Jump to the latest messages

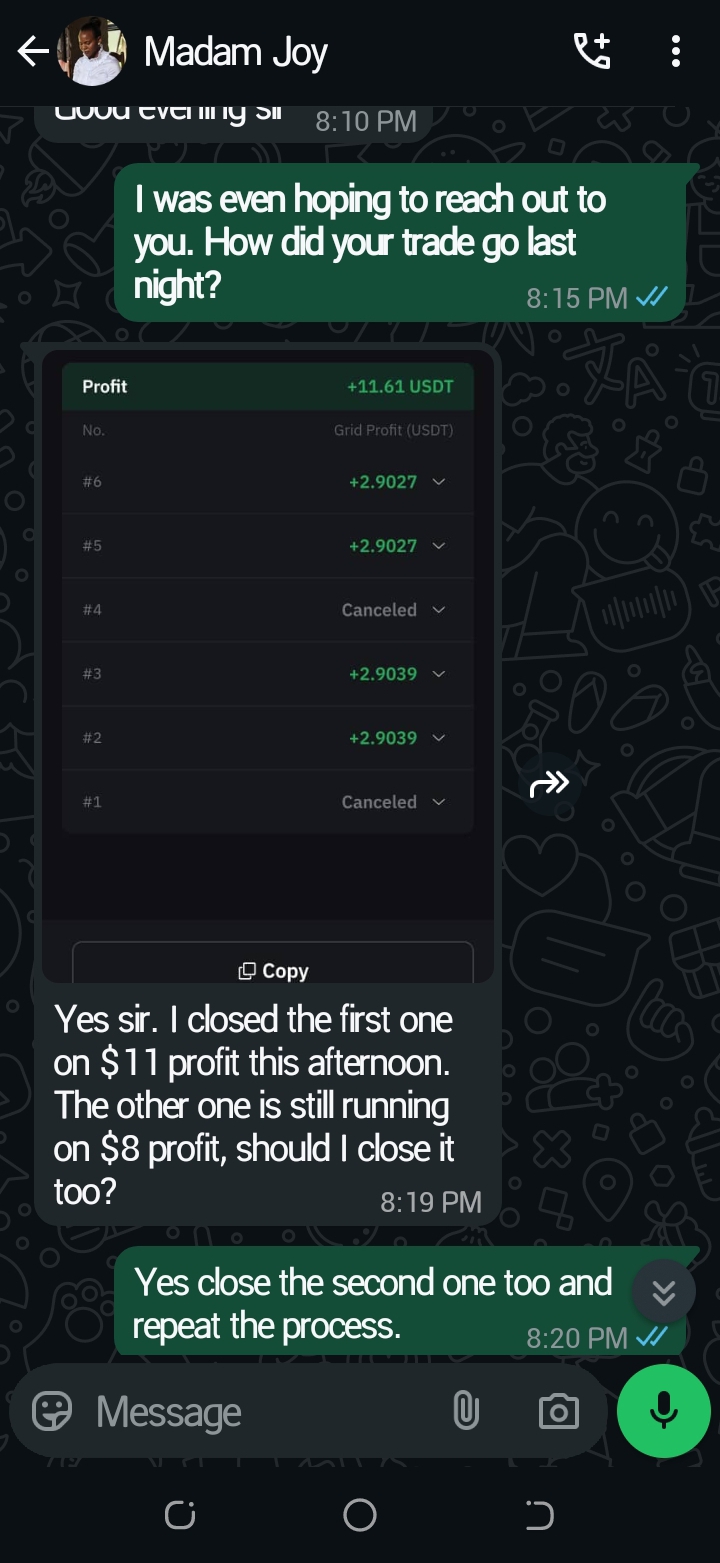(x=663, y=1293)
